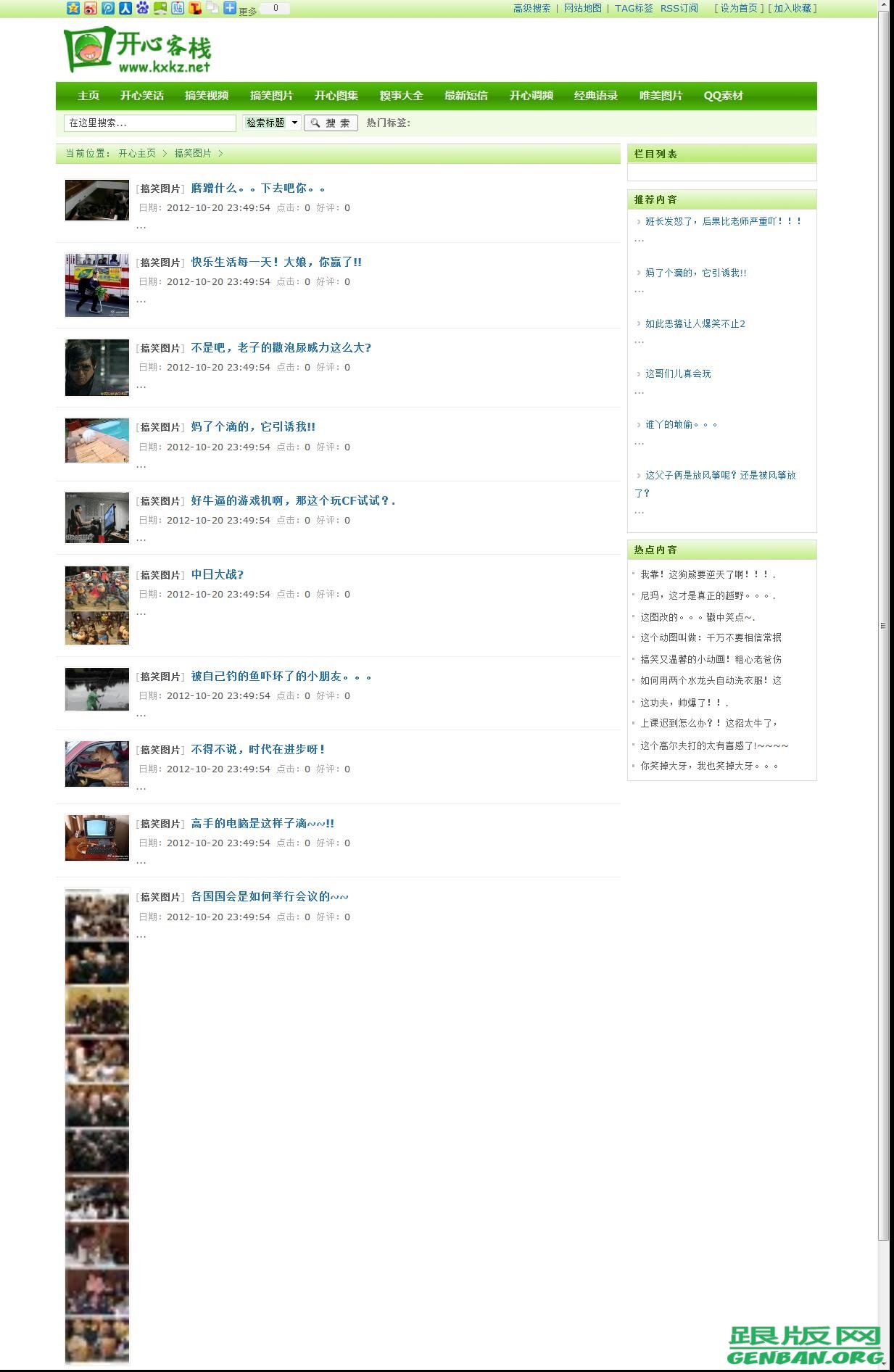894x1372 pixels.
Task: Open the 搞笑视频 section
Action: click(207, 96)
